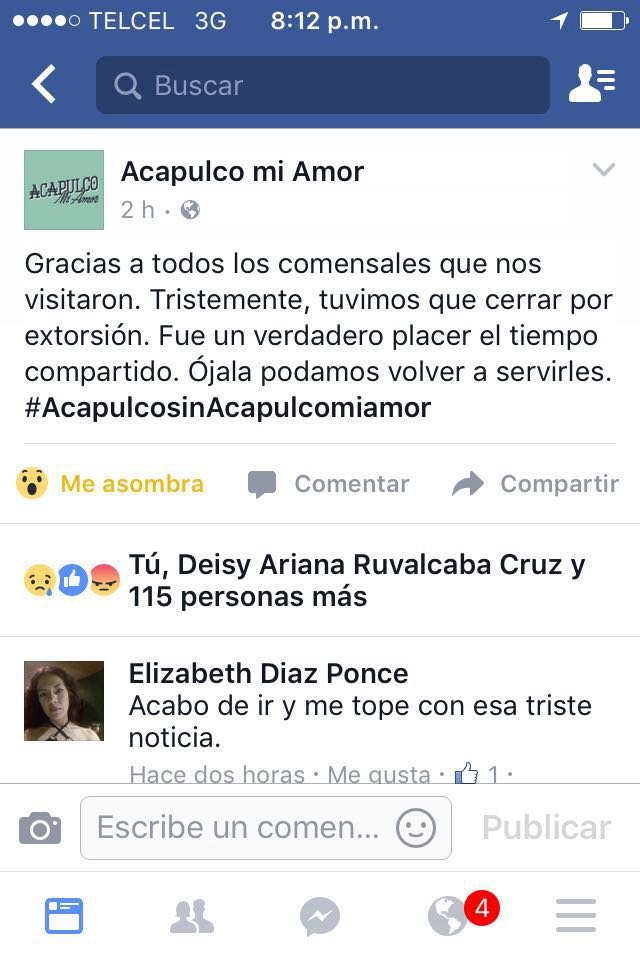Switch to the friend requests tab
Screen dimensions: 640x960
[192, 916]
